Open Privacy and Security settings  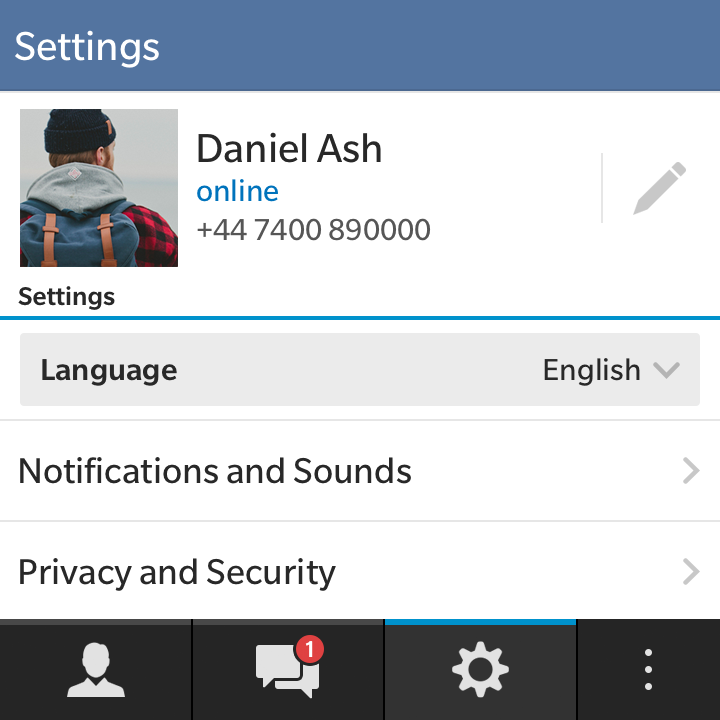coord(360,572)
